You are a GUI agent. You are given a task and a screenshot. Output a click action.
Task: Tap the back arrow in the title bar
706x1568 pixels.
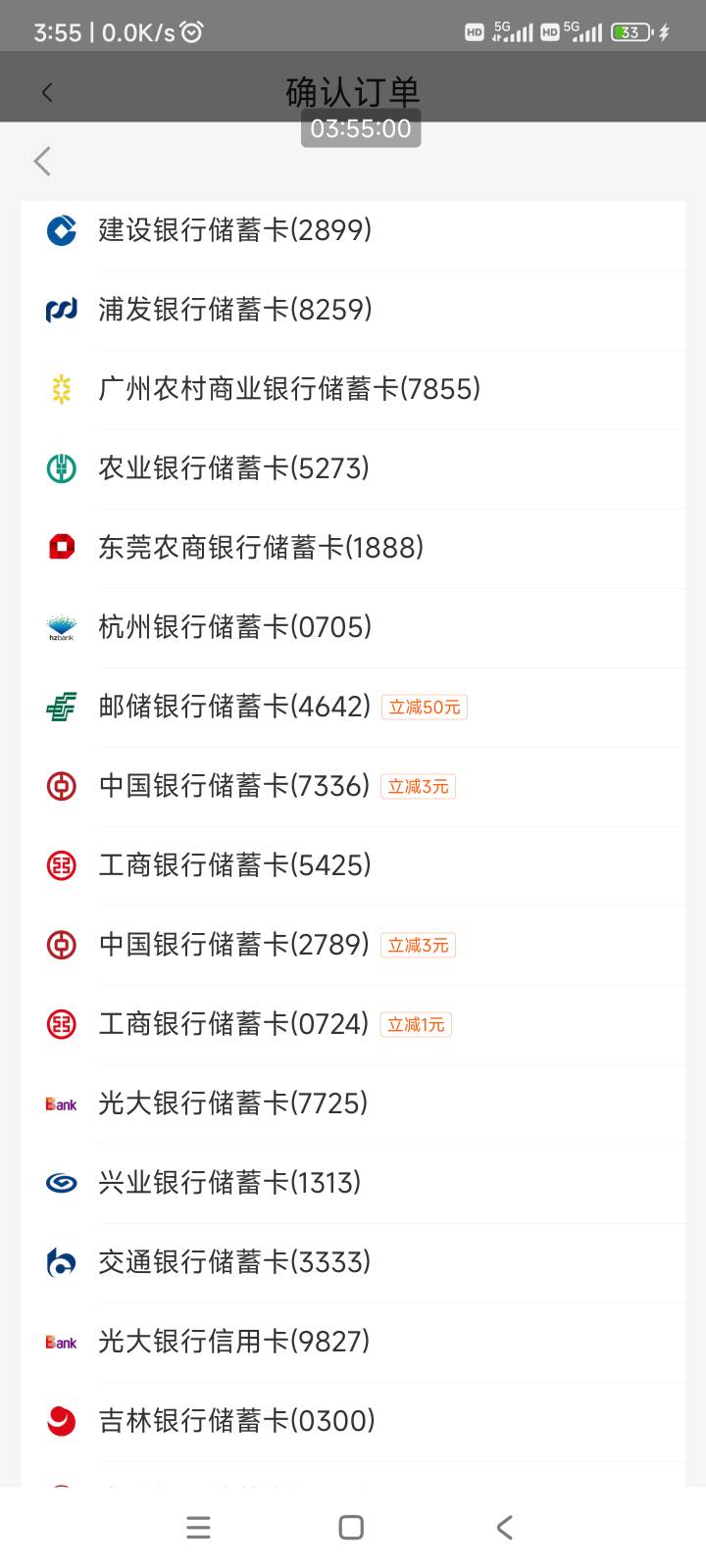(x=47, y=92)
